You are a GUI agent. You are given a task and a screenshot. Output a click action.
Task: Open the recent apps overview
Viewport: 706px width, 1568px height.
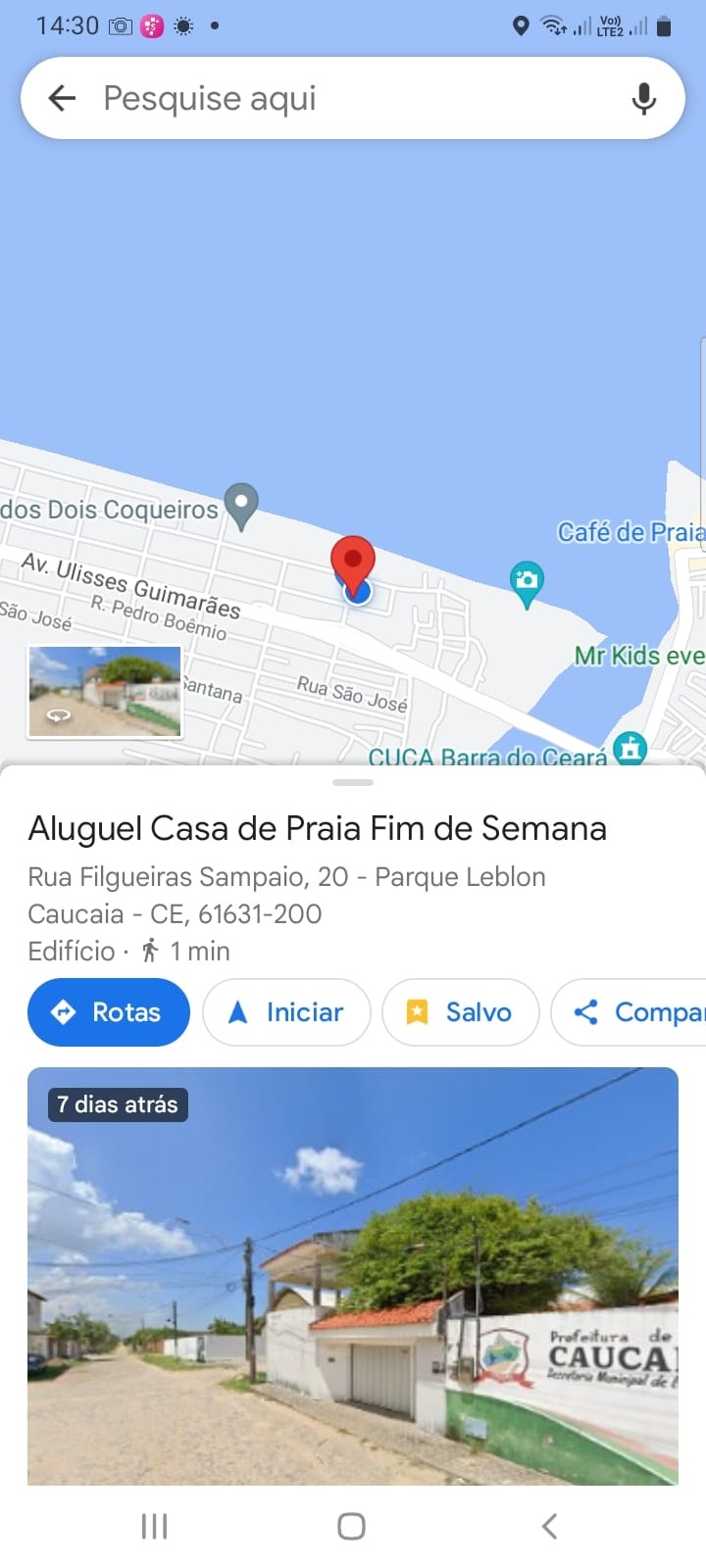coord(154,1526)
